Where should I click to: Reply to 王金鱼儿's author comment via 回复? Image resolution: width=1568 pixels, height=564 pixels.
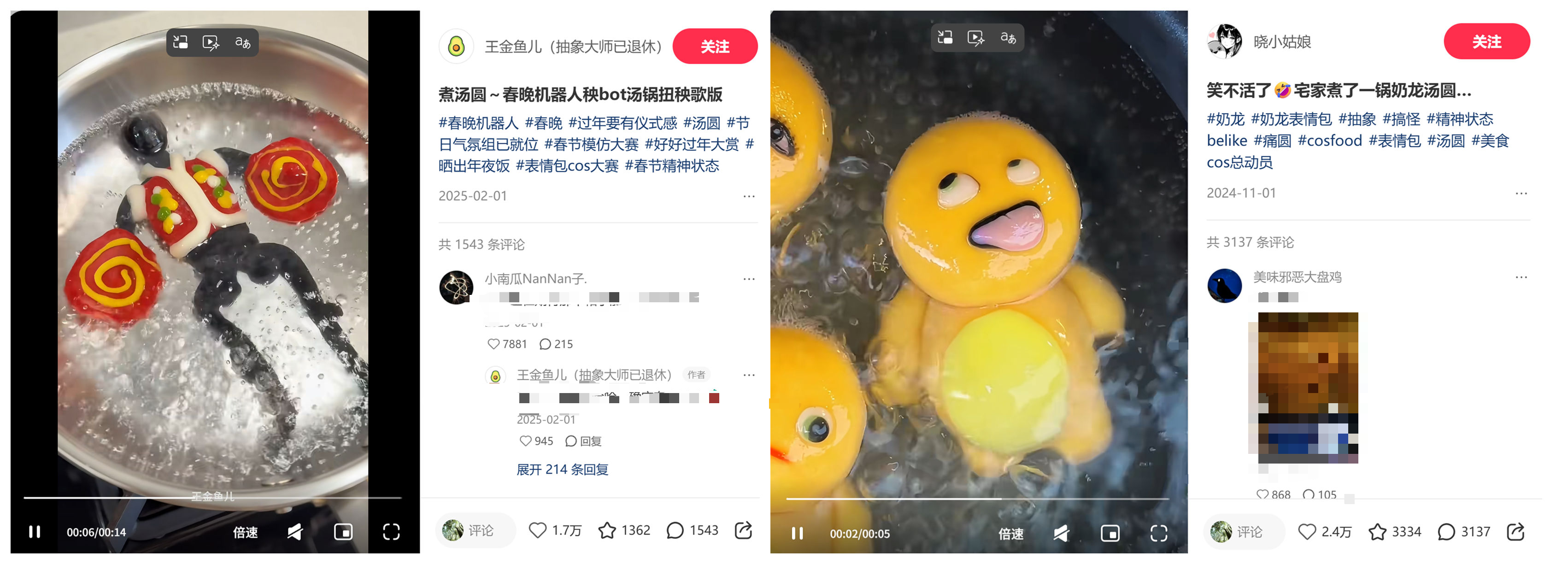583,441
